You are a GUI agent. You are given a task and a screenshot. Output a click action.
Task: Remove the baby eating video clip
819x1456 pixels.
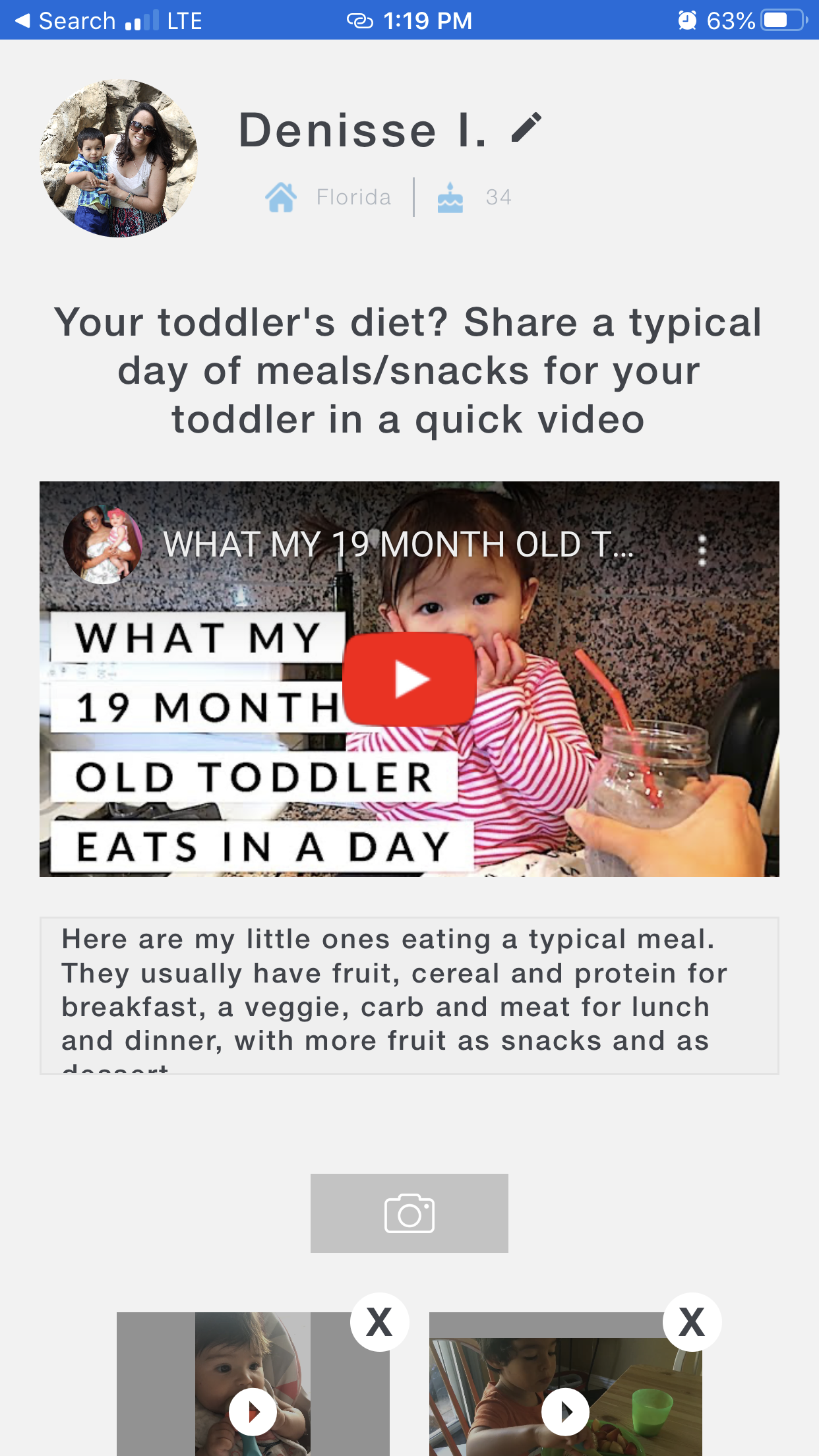[379, 1322]
